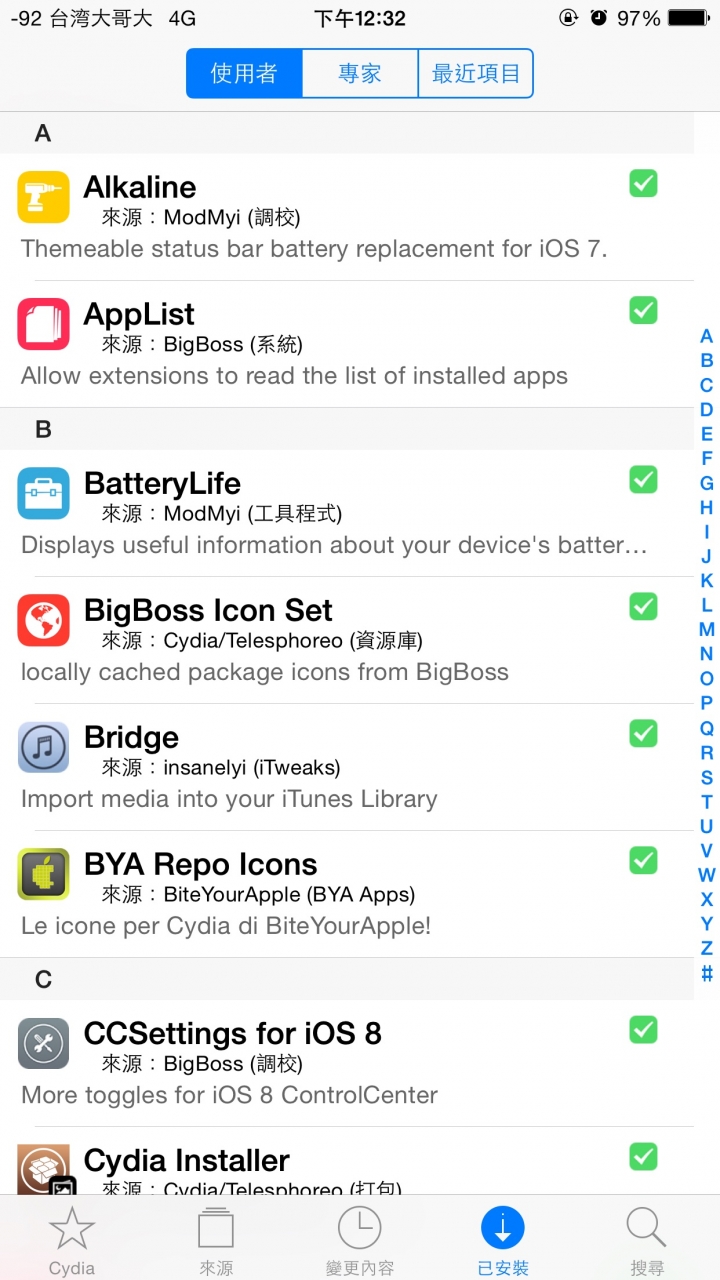
Task: Open the AppList package details
Action: pos(347,344)
